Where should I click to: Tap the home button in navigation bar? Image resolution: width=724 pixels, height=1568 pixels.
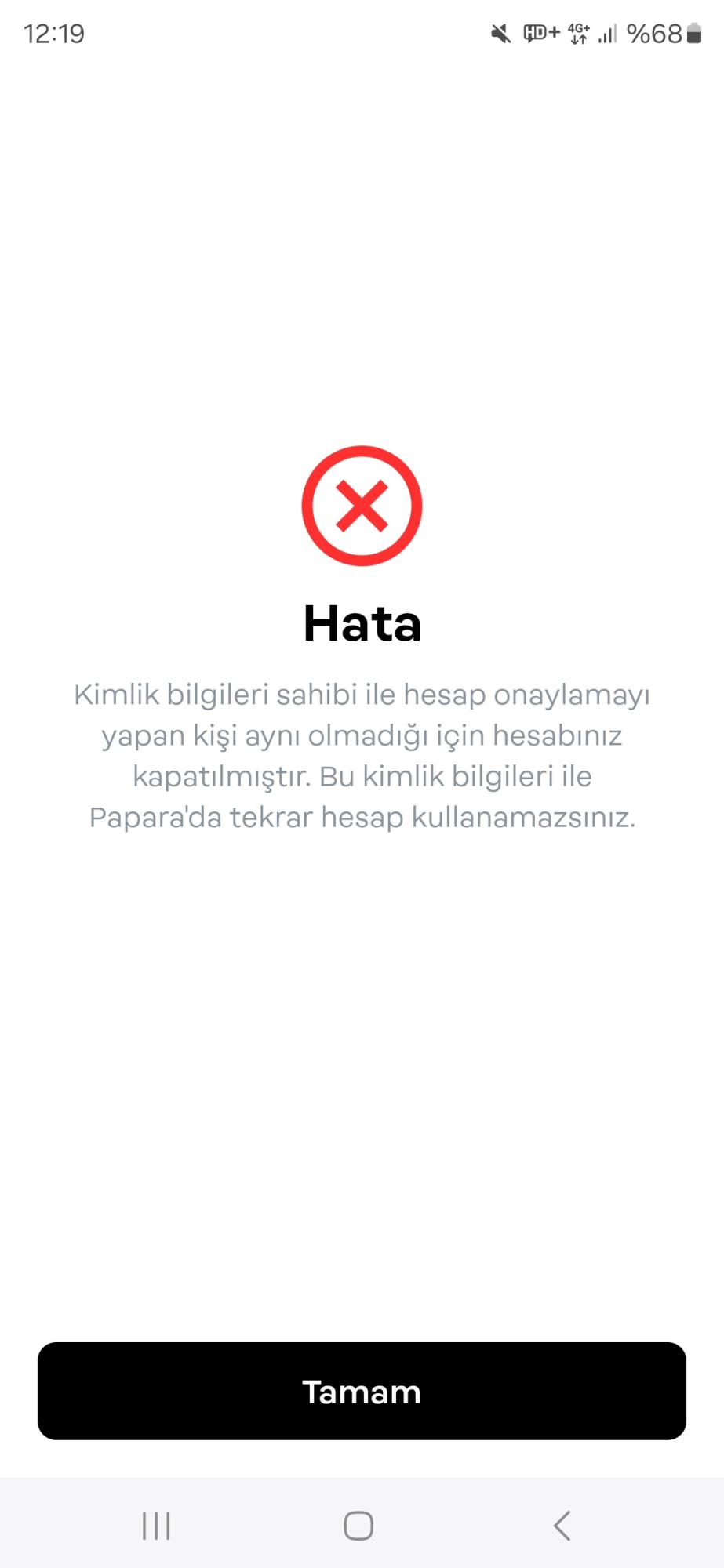359,1526
